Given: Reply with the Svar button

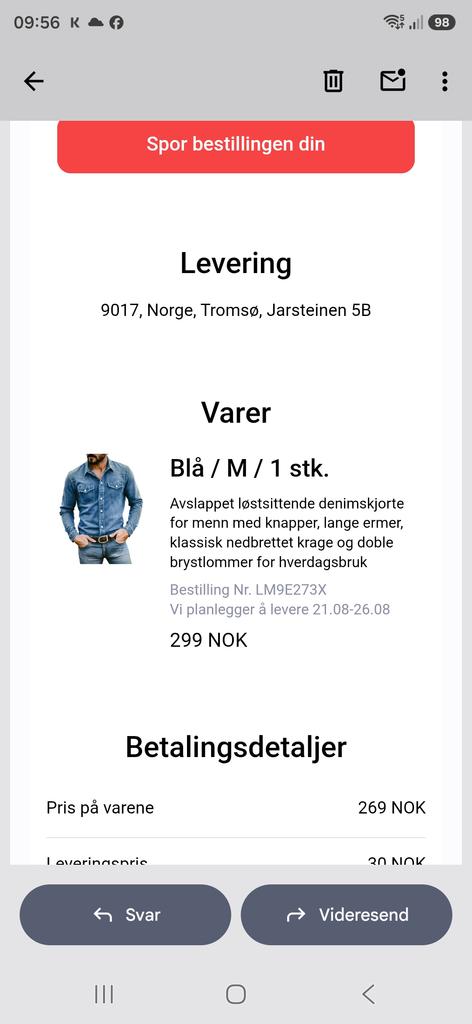Looking at the screenshot, I should [125, 914].
